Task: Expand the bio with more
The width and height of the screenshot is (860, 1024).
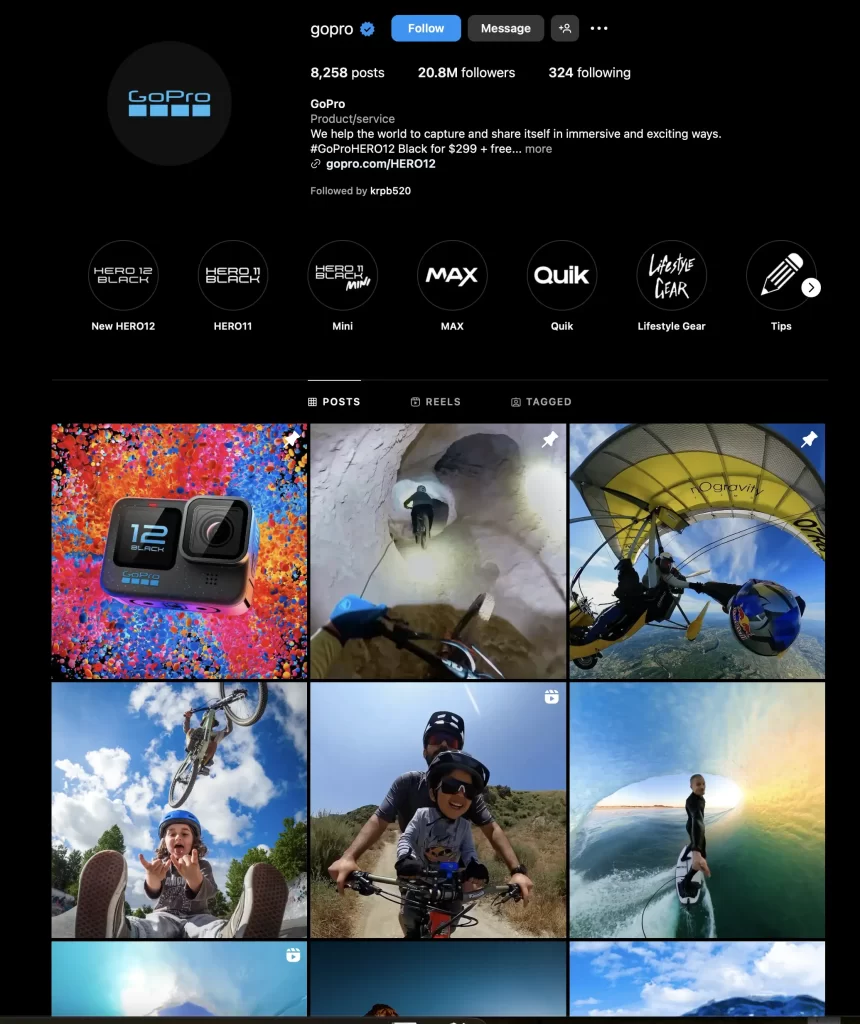Action: tap(538, 149)
